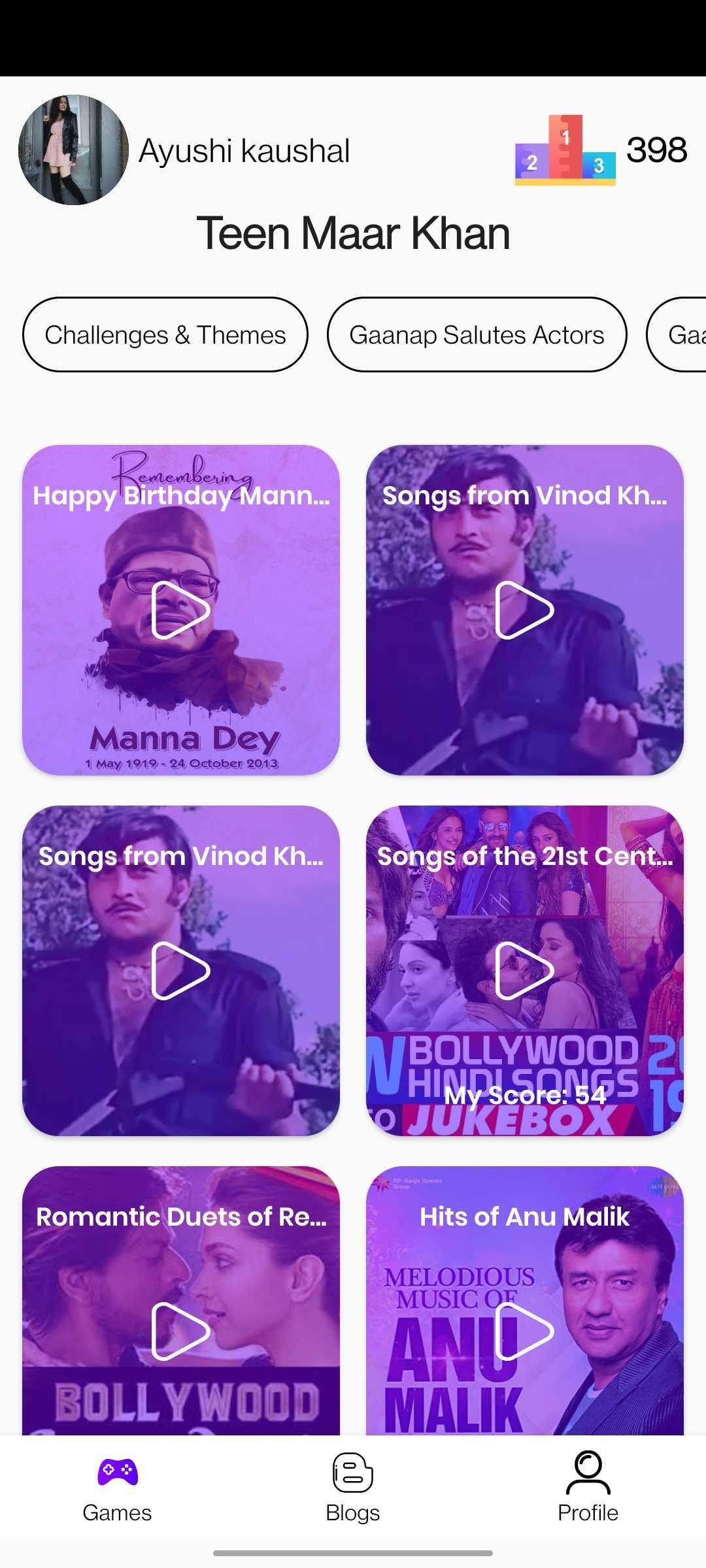Select the Gaanap Salutes Actors chip

click(477, 335)
